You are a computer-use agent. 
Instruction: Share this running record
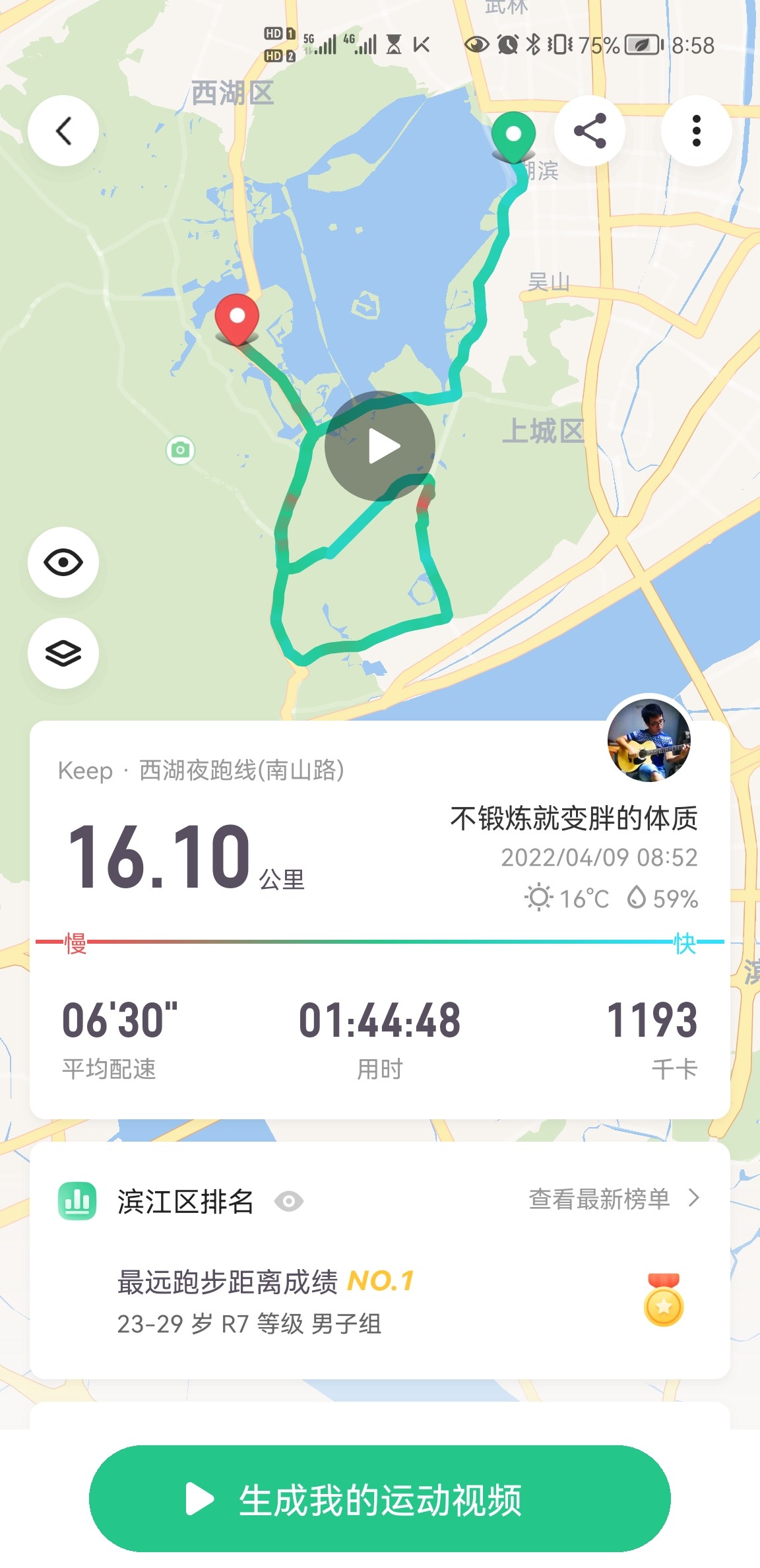tap(590, 131)
